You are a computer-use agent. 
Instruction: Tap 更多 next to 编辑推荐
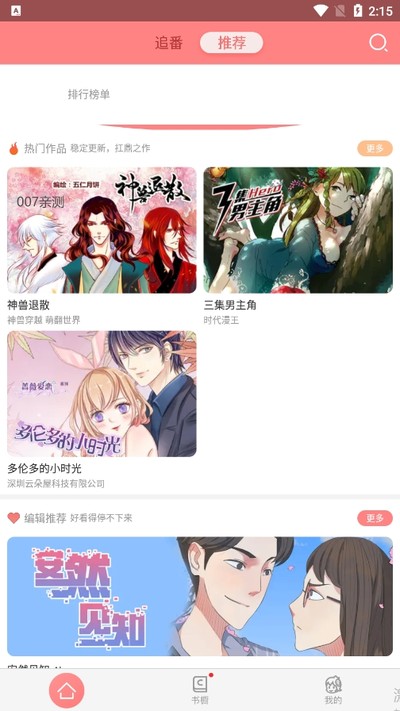coord(375,518)
